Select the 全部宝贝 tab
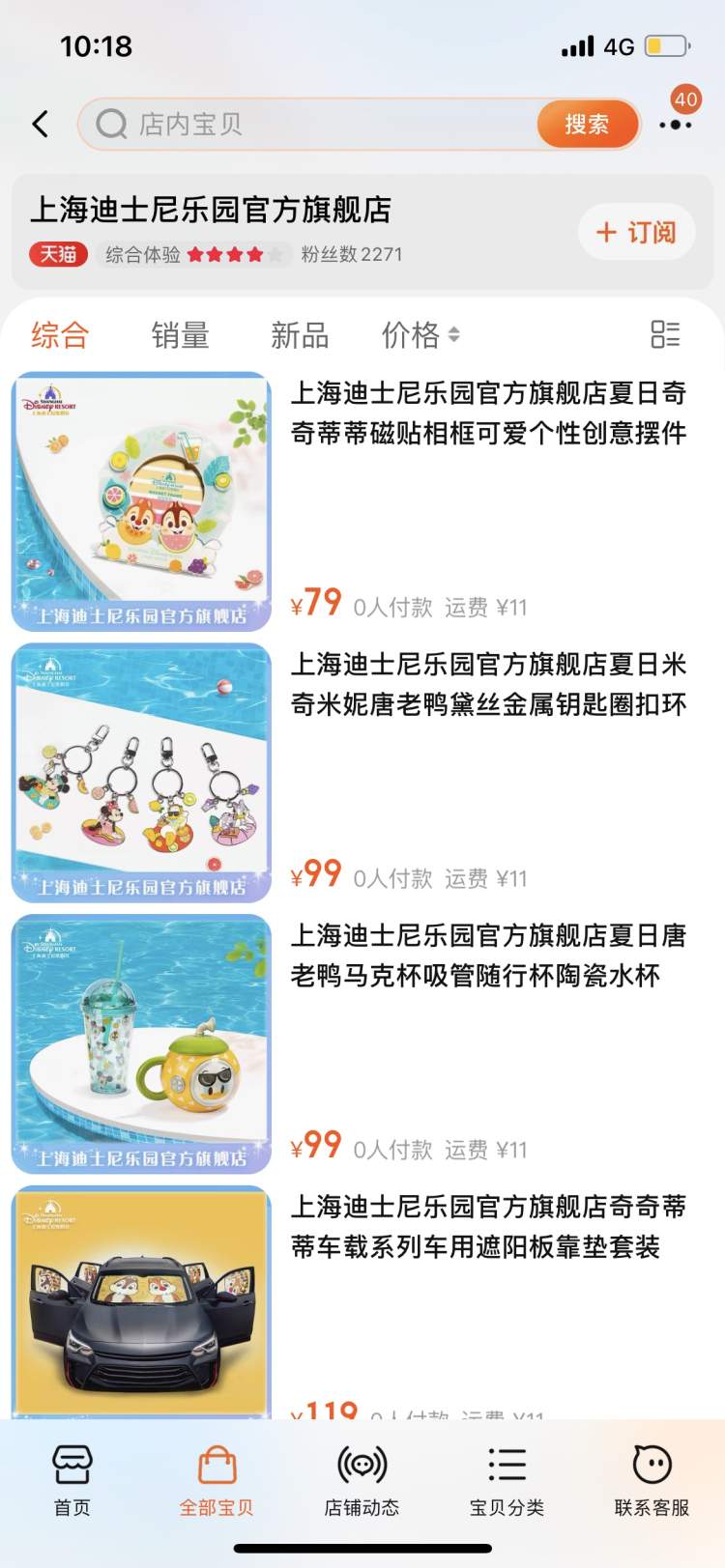 pyautogui.click(x=217, y=1480)
